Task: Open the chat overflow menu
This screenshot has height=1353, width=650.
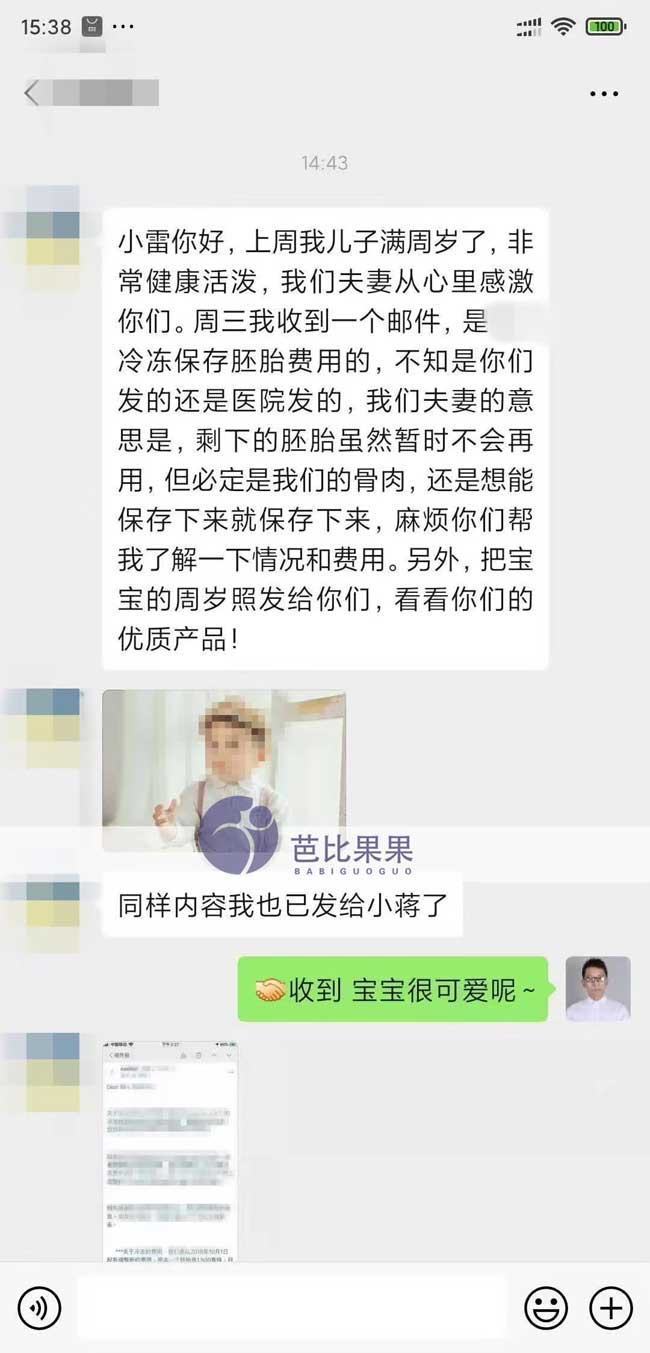Action: pyautogui.click(x=604, y=94)
